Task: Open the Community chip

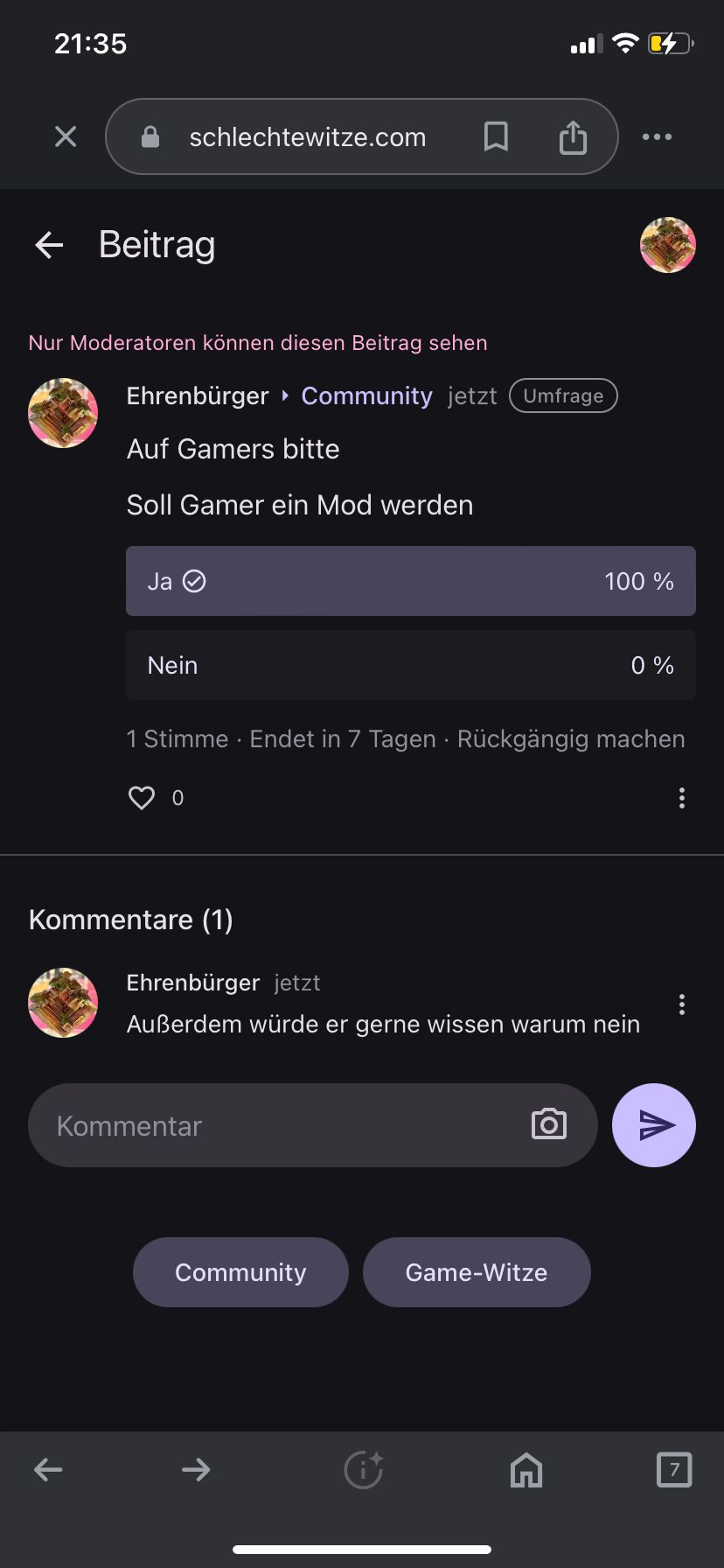Action: tap(240, 1272)
